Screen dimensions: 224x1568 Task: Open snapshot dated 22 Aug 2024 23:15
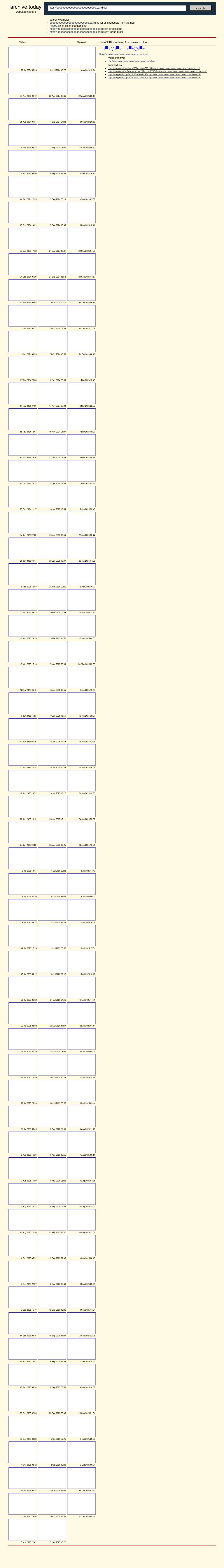81,83
